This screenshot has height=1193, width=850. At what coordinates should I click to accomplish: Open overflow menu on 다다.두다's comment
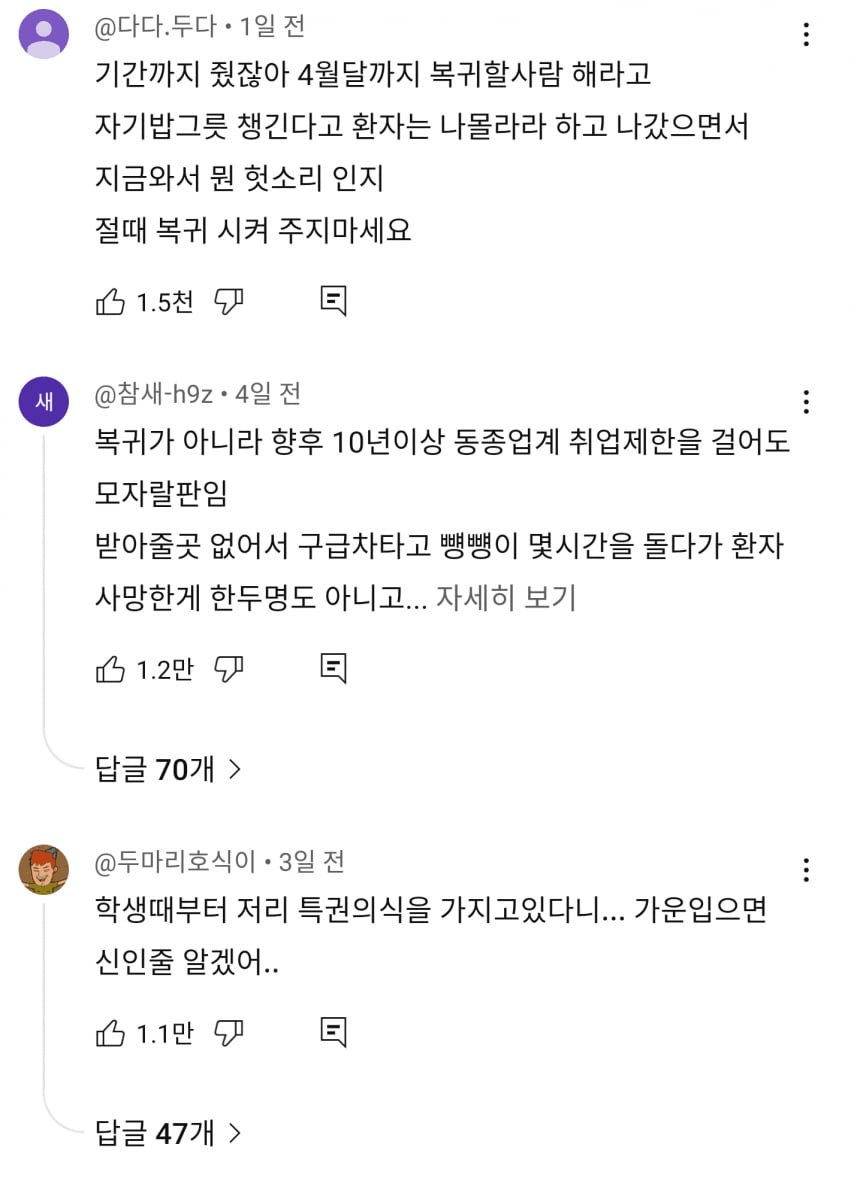coord(806,35)
